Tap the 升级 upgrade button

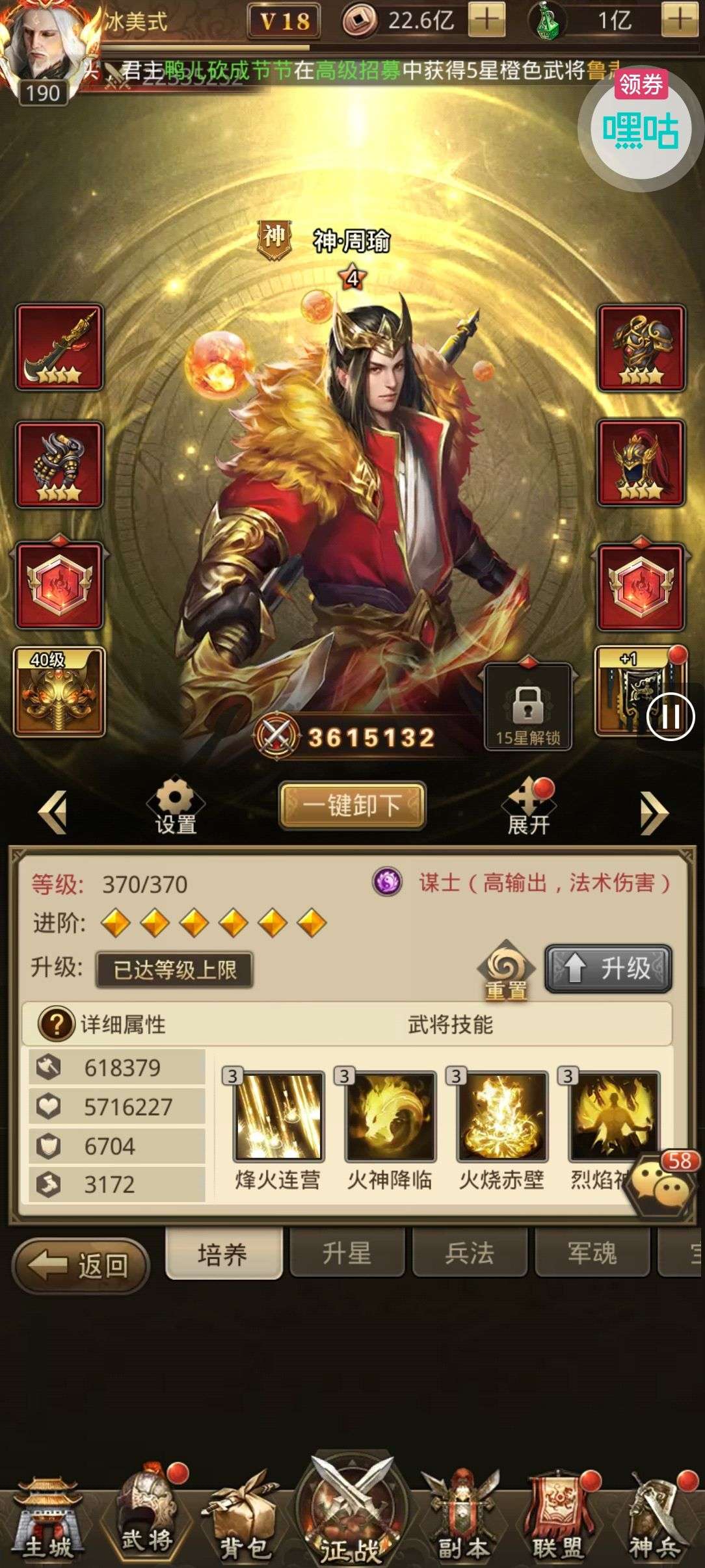[x=608, y=969]
